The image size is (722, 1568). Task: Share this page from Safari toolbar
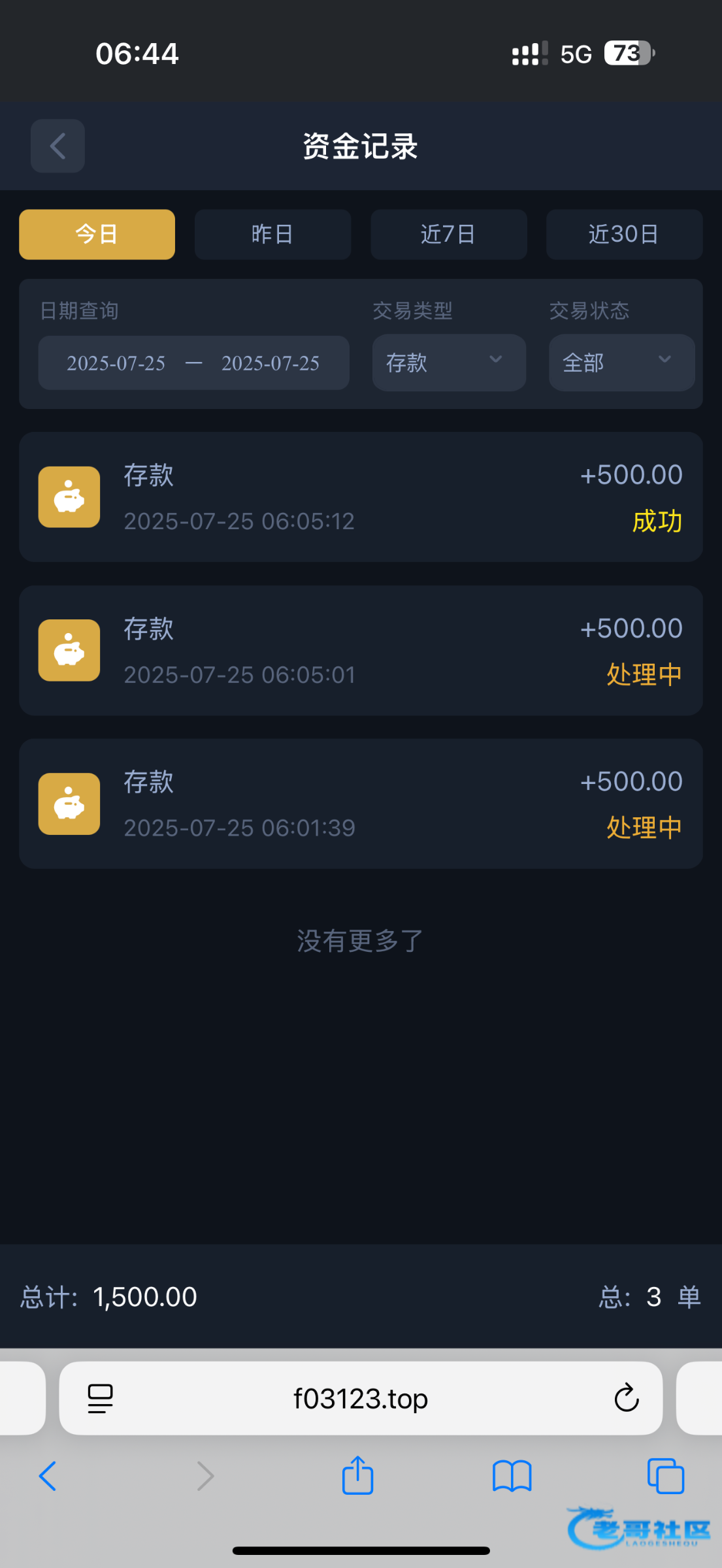(357, 1475)
